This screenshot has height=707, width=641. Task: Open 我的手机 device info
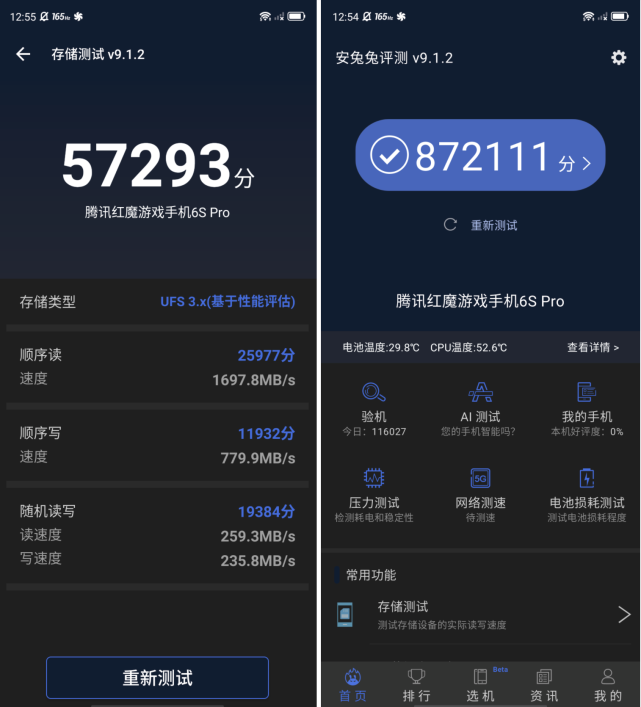click(586, 404)
